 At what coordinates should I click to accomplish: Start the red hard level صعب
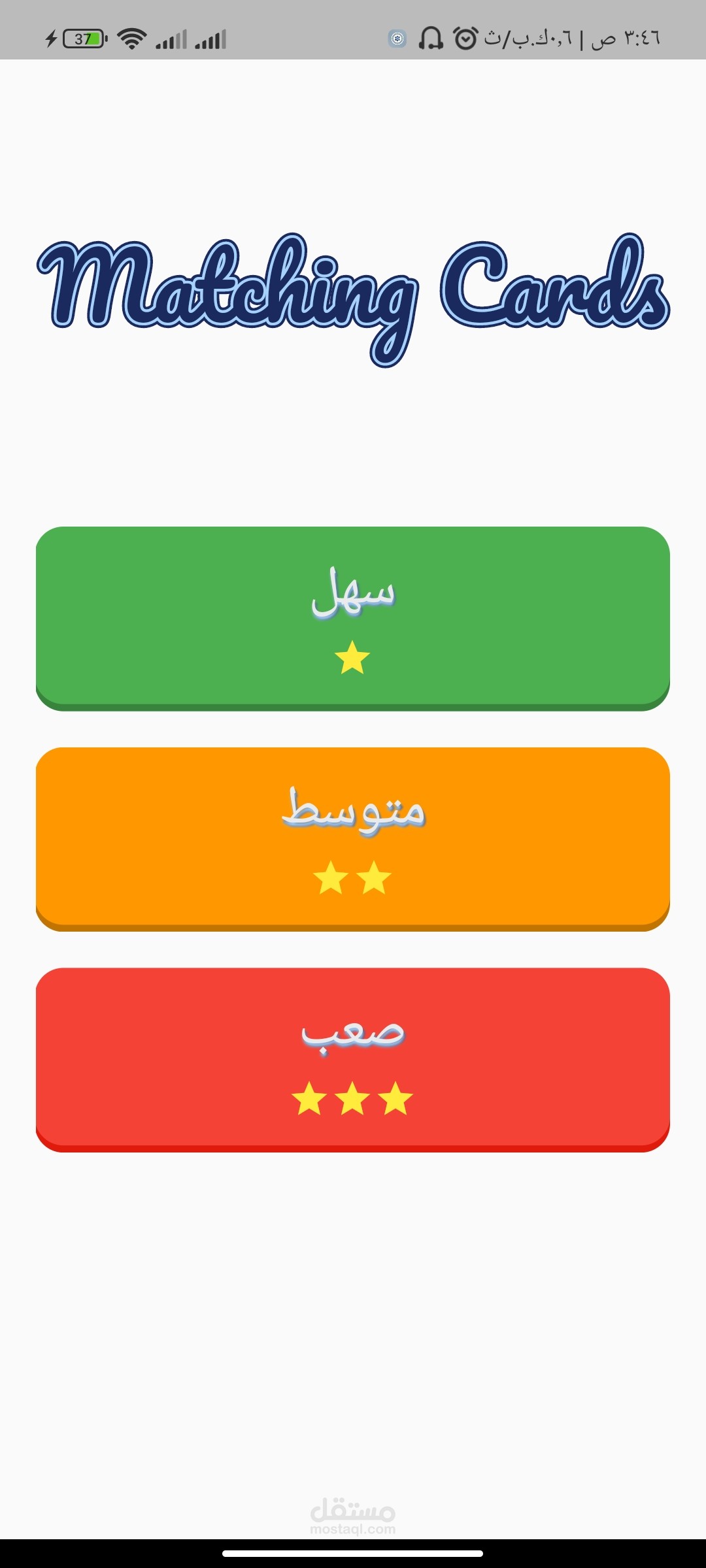[x=353, y=1058]
